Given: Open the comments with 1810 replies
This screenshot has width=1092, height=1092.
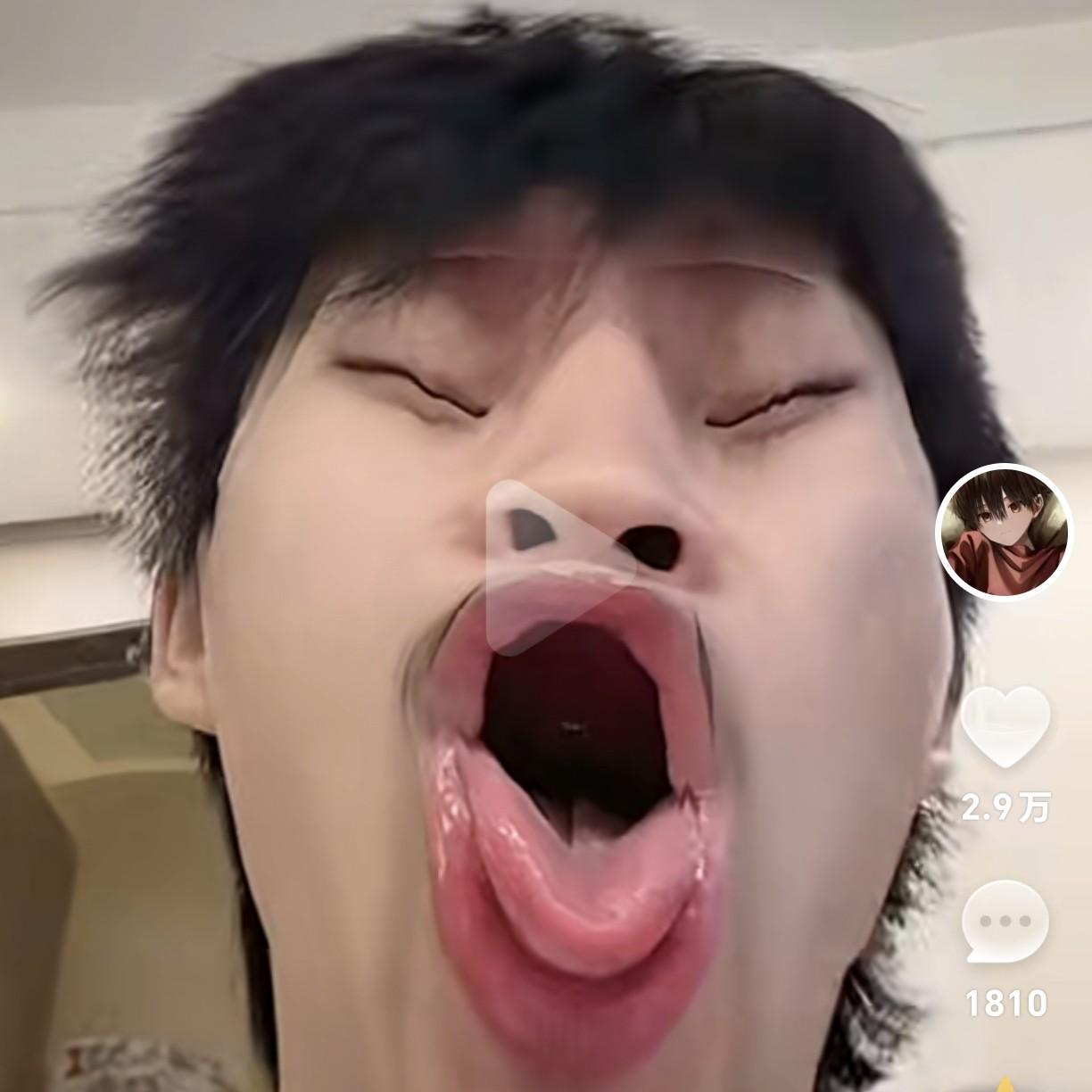Looking at the screenshot, I should [1005, 922].
